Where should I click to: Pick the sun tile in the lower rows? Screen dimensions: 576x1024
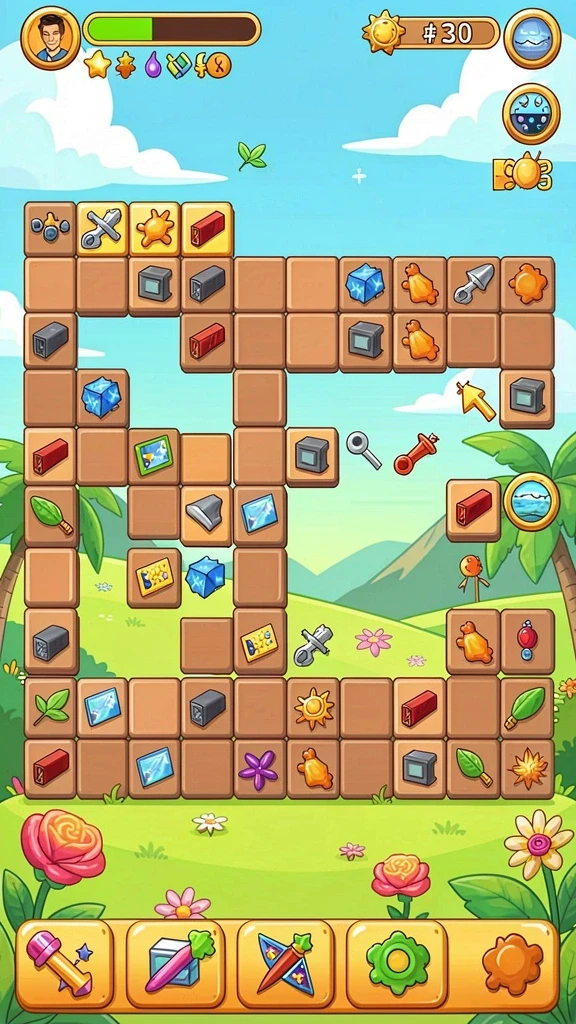[x=313, y=708]
